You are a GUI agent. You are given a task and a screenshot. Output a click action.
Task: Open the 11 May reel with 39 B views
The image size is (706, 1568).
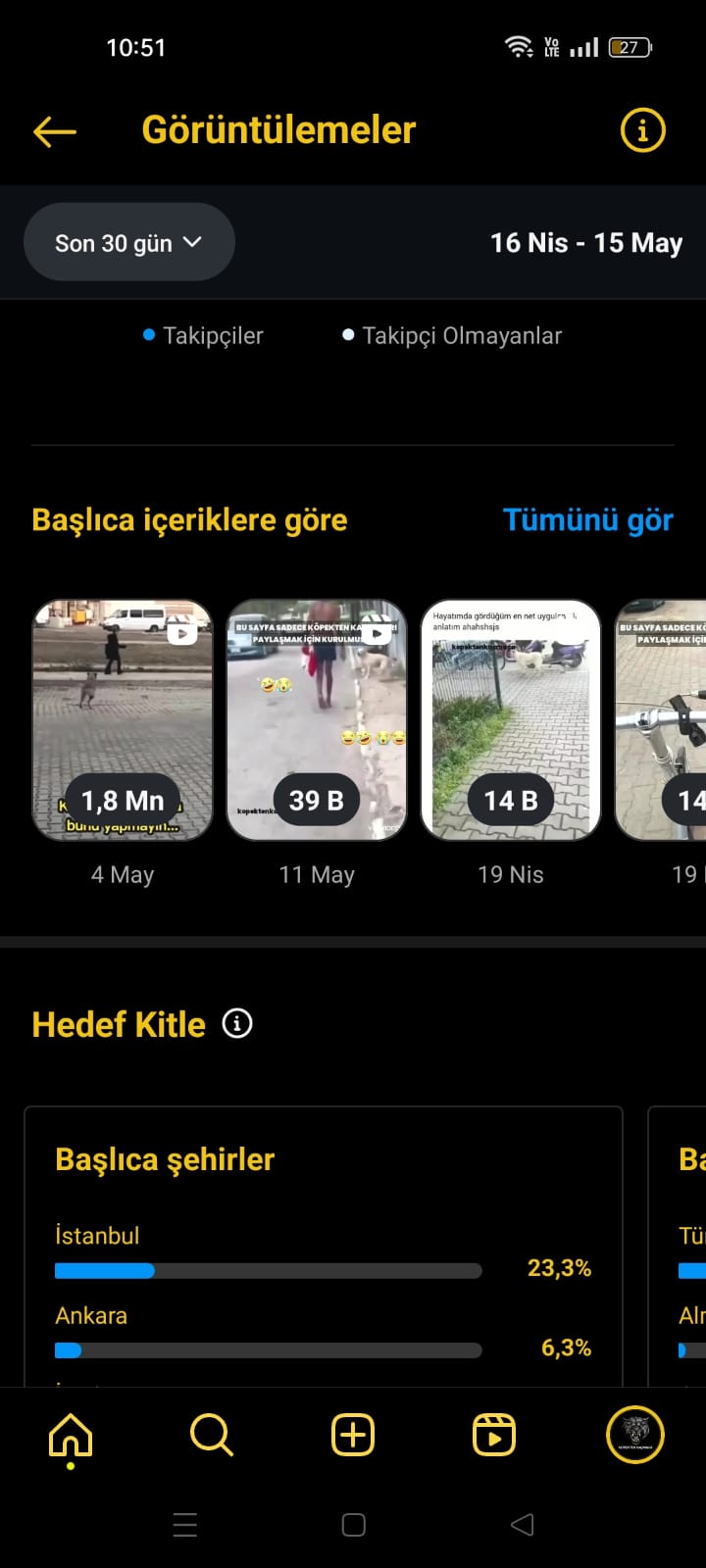click(317, 720)
